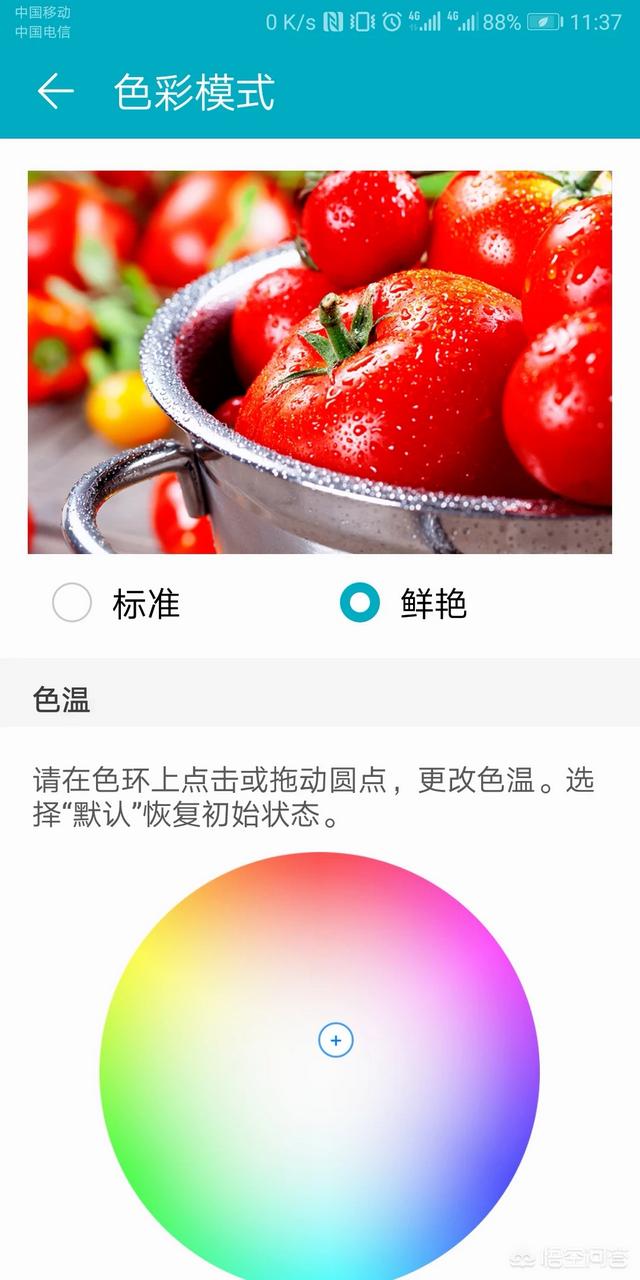This screenshot has height=1280, width=640.
Task: Select the 鲜艳 color mode
Action: (x=360, y=603)
